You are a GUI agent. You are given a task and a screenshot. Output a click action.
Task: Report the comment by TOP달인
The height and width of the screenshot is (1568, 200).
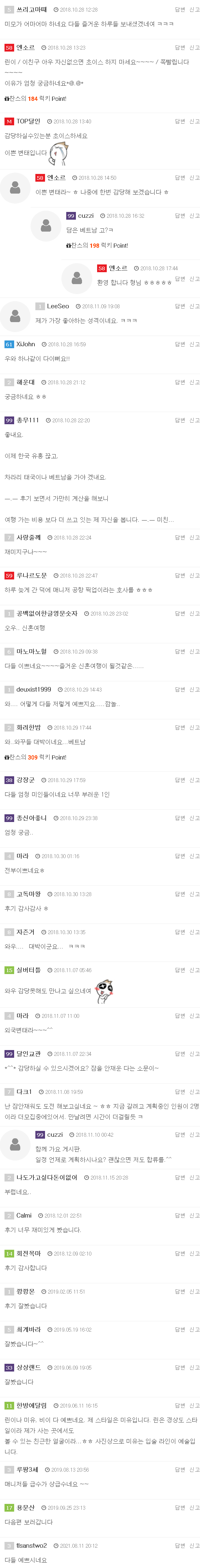pyautogui.click(x=194, y=121)
